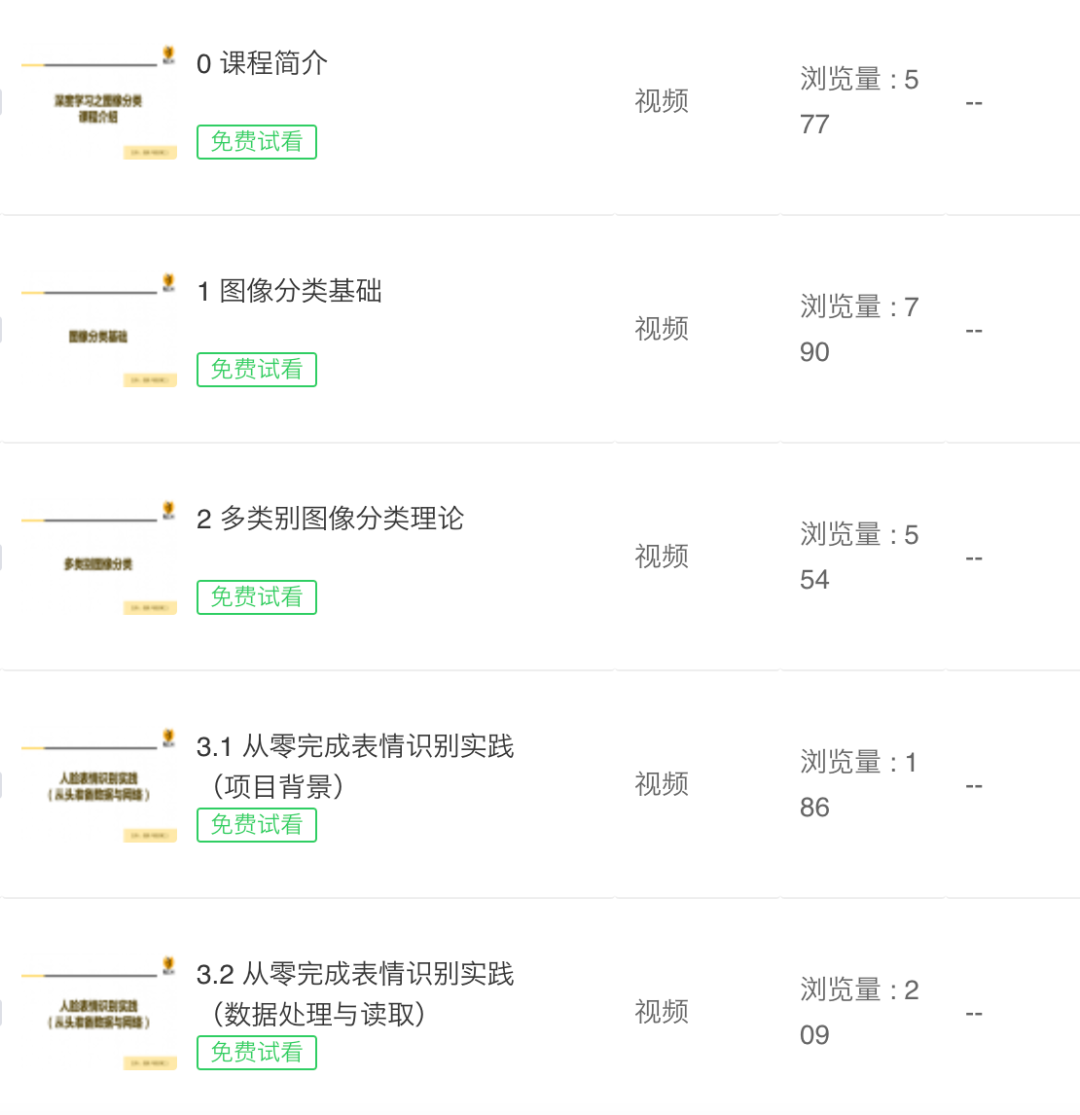
Task: Tap 免费试看 under 0 课程简介
Action: tap(257, 142)
